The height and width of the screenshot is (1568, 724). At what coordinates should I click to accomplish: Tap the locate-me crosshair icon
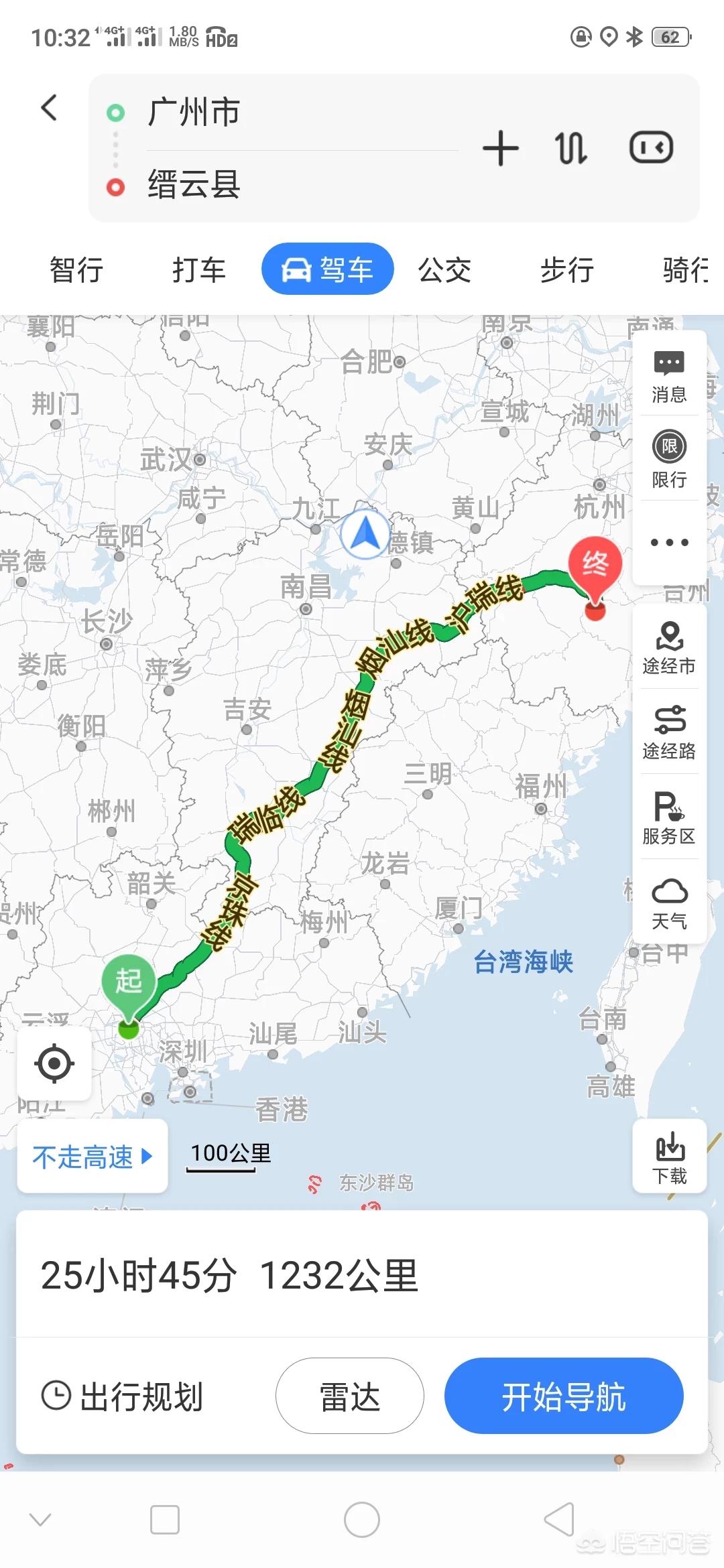(x=54, y=1062)
